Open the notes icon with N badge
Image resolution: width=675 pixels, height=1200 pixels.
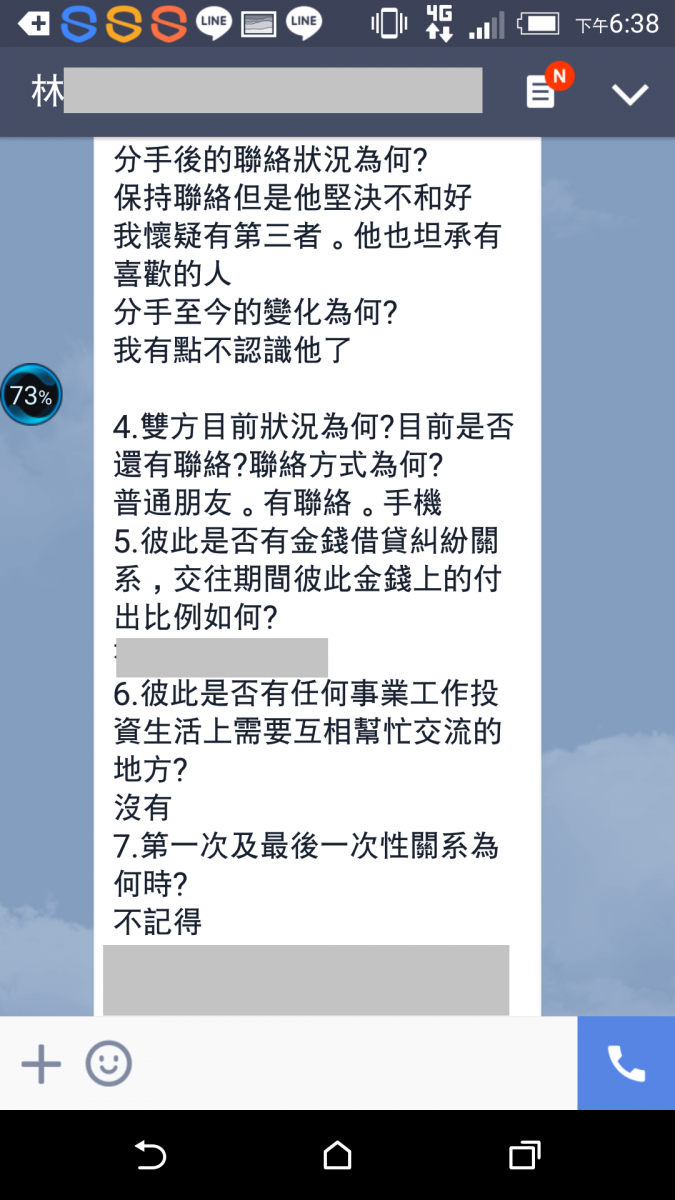543,92
